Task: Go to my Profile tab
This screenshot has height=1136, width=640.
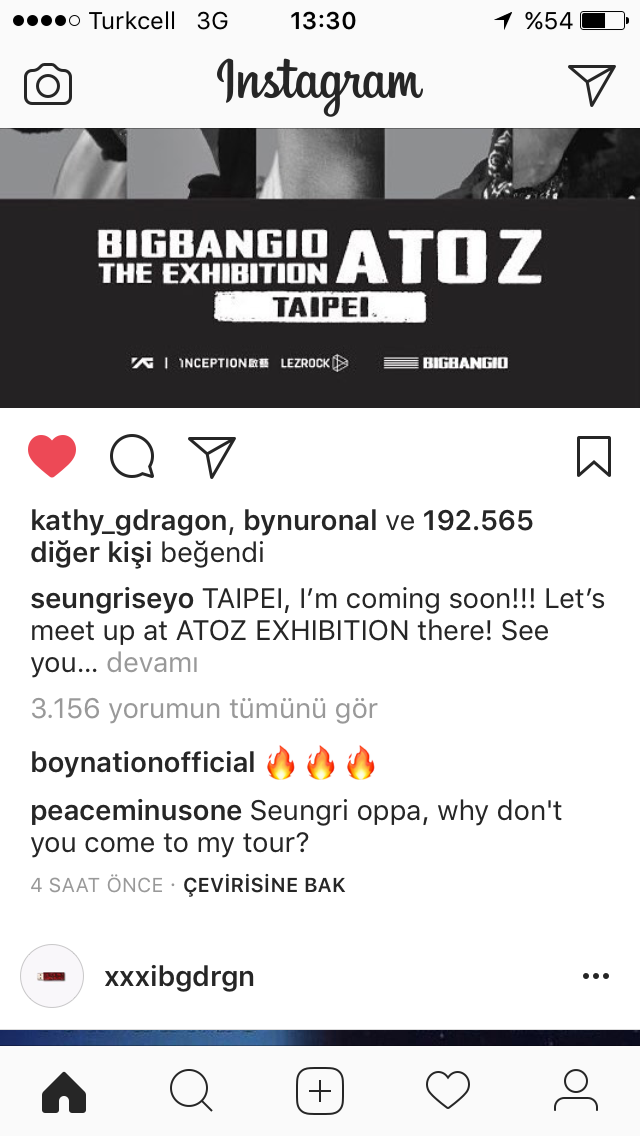Action: pyautogui.click(x=575, y=1090)
